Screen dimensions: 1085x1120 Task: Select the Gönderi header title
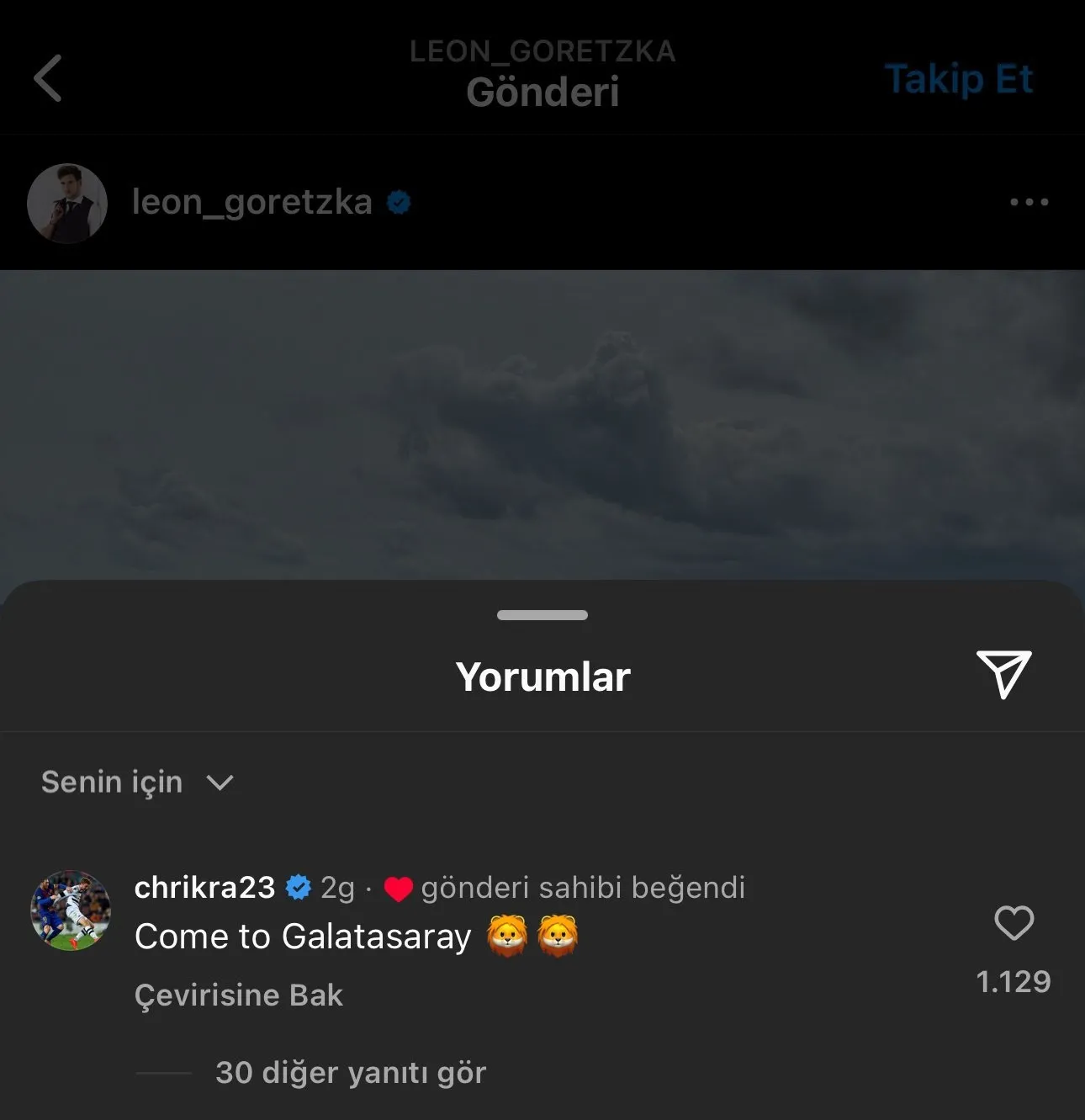point(542,93)
